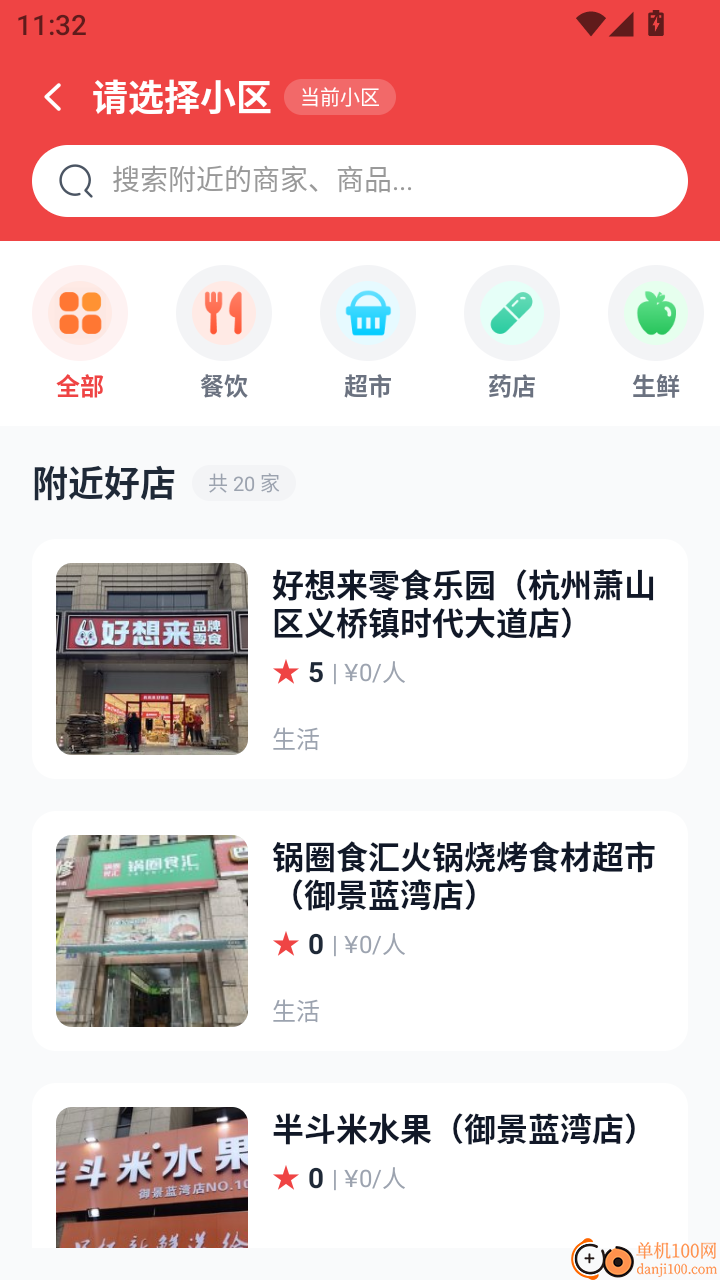Tap the Wi-Fi icon in the status bar
Screen dimensions: 720x1280
(x=593, y=23)
